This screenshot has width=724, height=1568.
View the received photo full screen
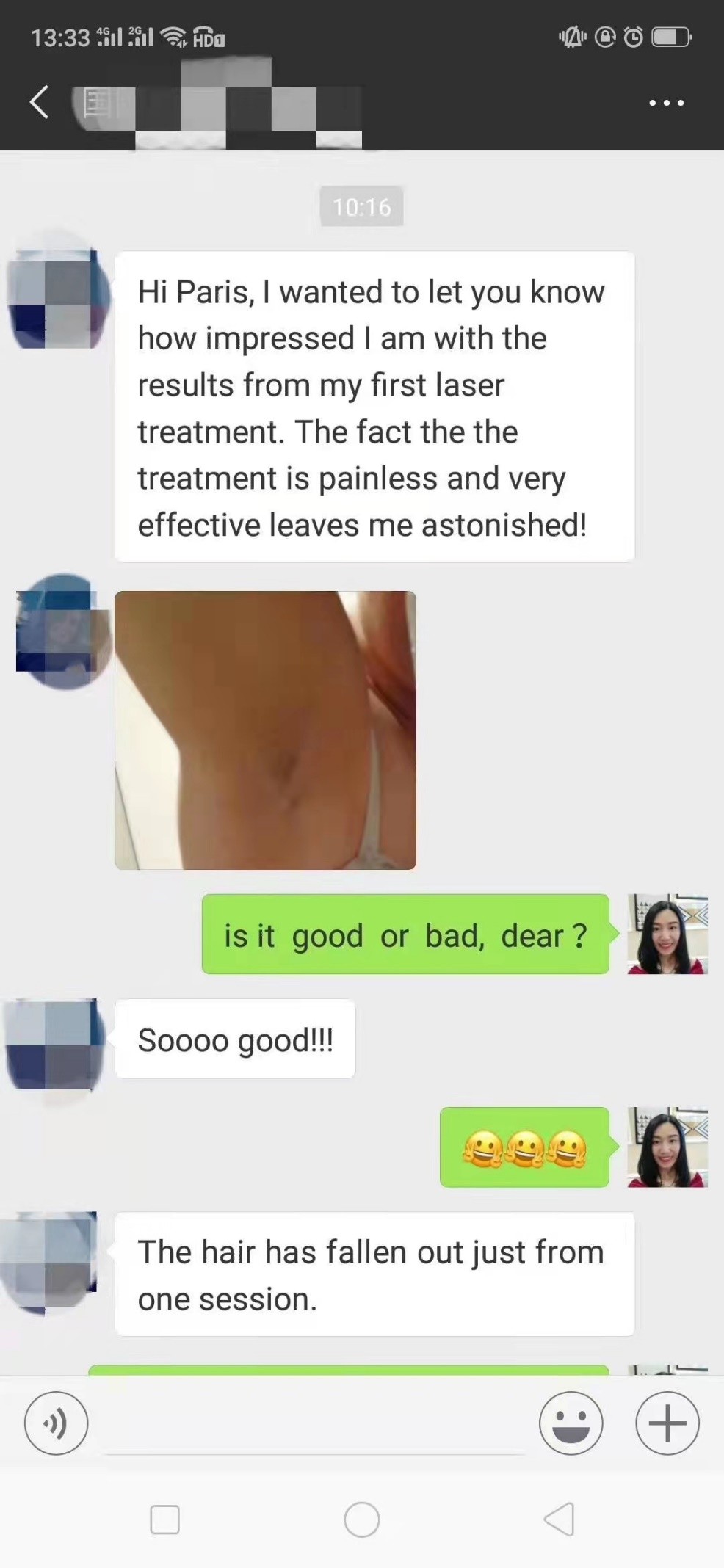(265, 730)
